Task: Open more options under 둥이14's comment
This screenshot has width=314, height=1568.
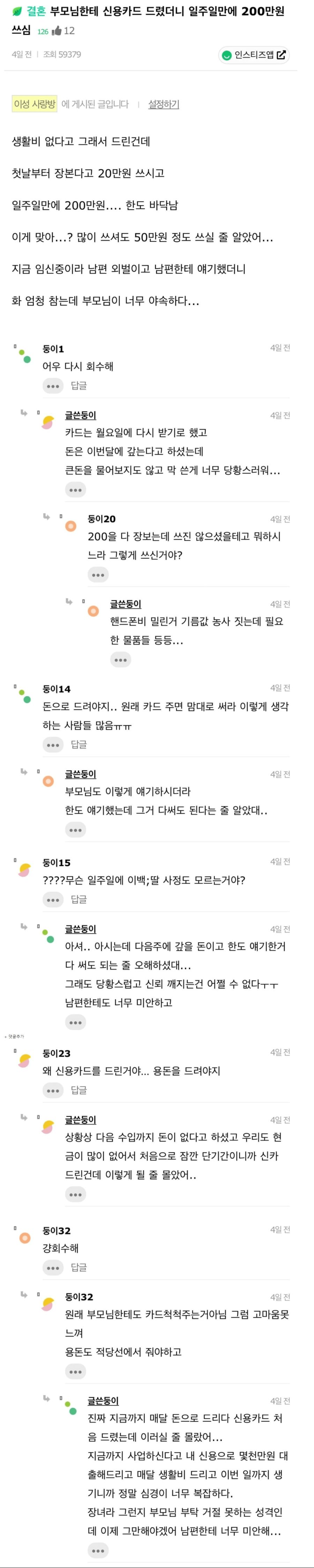Action: pyautogui.click(x=53, y=744)
